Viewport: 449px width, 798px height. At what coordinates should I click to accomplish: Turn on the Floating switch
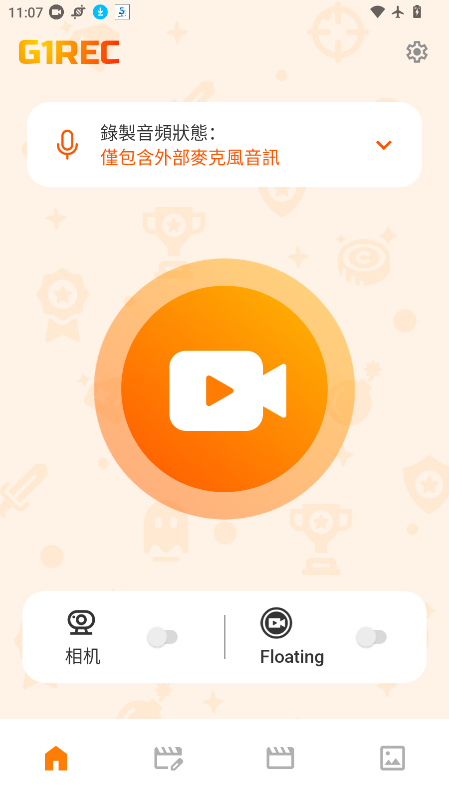tap(371, 637)
